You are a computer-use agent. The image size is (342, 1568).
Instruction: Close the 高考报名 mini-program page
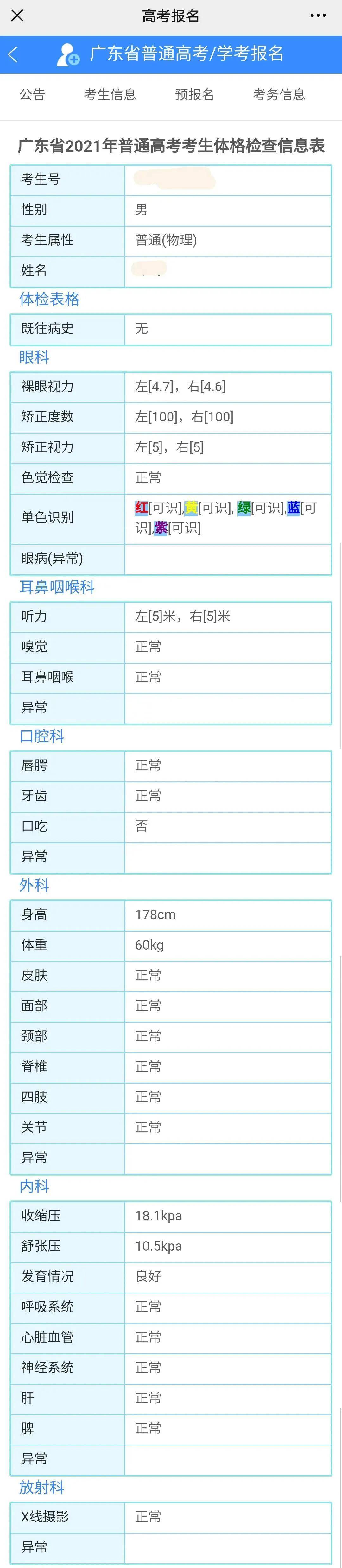tap(17, 16)
